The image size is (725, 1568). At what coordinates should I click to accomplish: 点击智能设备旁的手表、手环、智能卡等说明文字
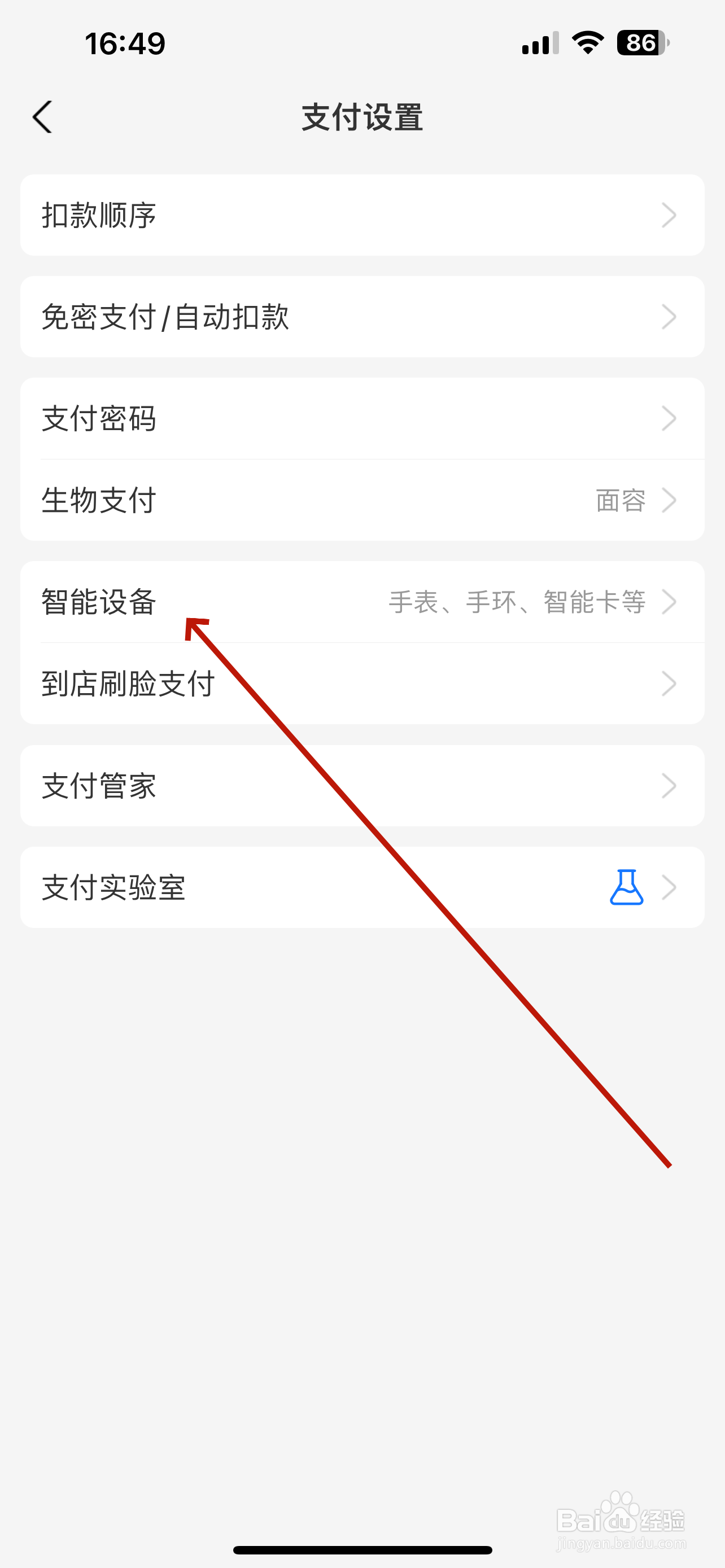[x=517, y=601]
